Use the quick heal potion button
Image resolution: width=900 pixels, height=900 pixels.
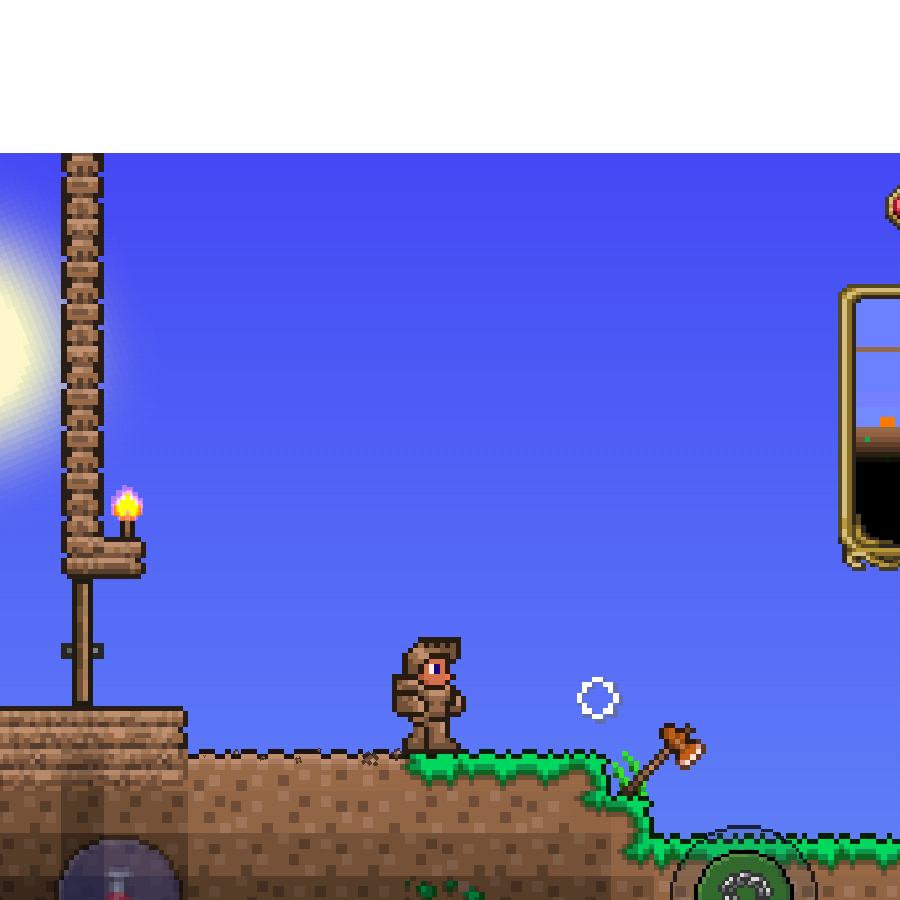pyautogui.click(x=120, y=877)
